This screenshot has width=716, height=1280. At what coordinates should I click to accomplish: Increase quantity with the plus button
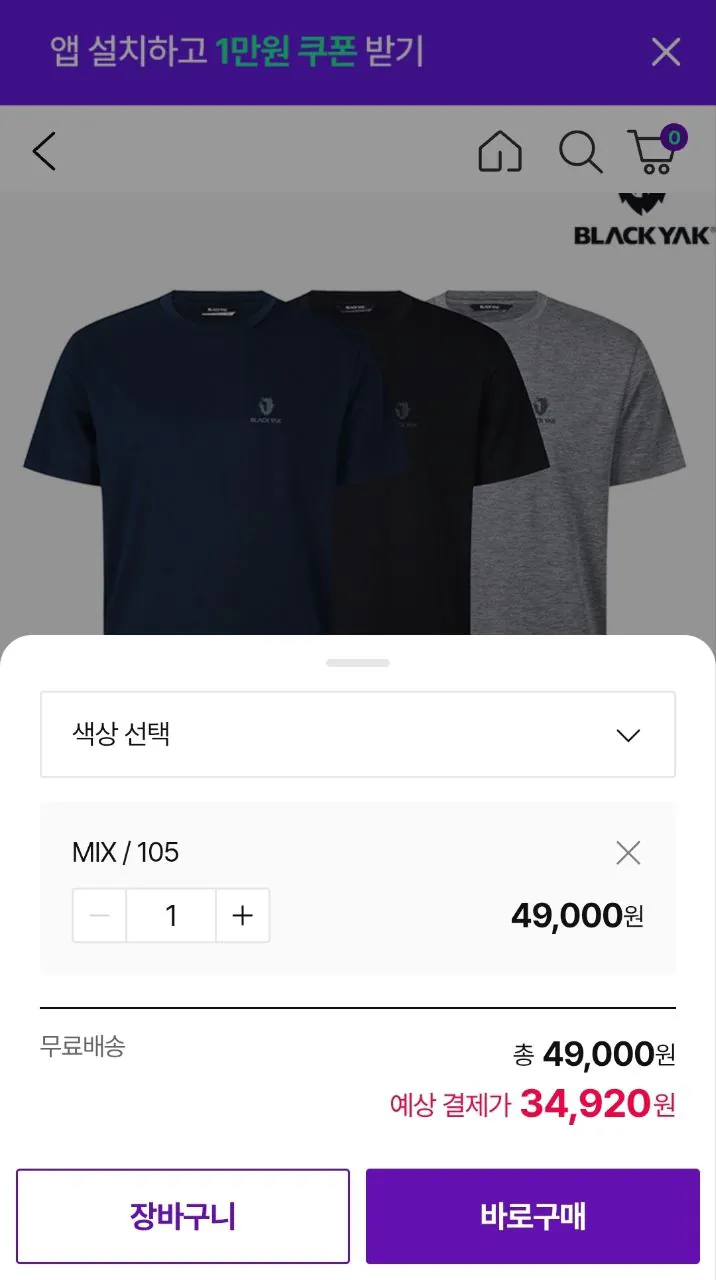[243, 915]
